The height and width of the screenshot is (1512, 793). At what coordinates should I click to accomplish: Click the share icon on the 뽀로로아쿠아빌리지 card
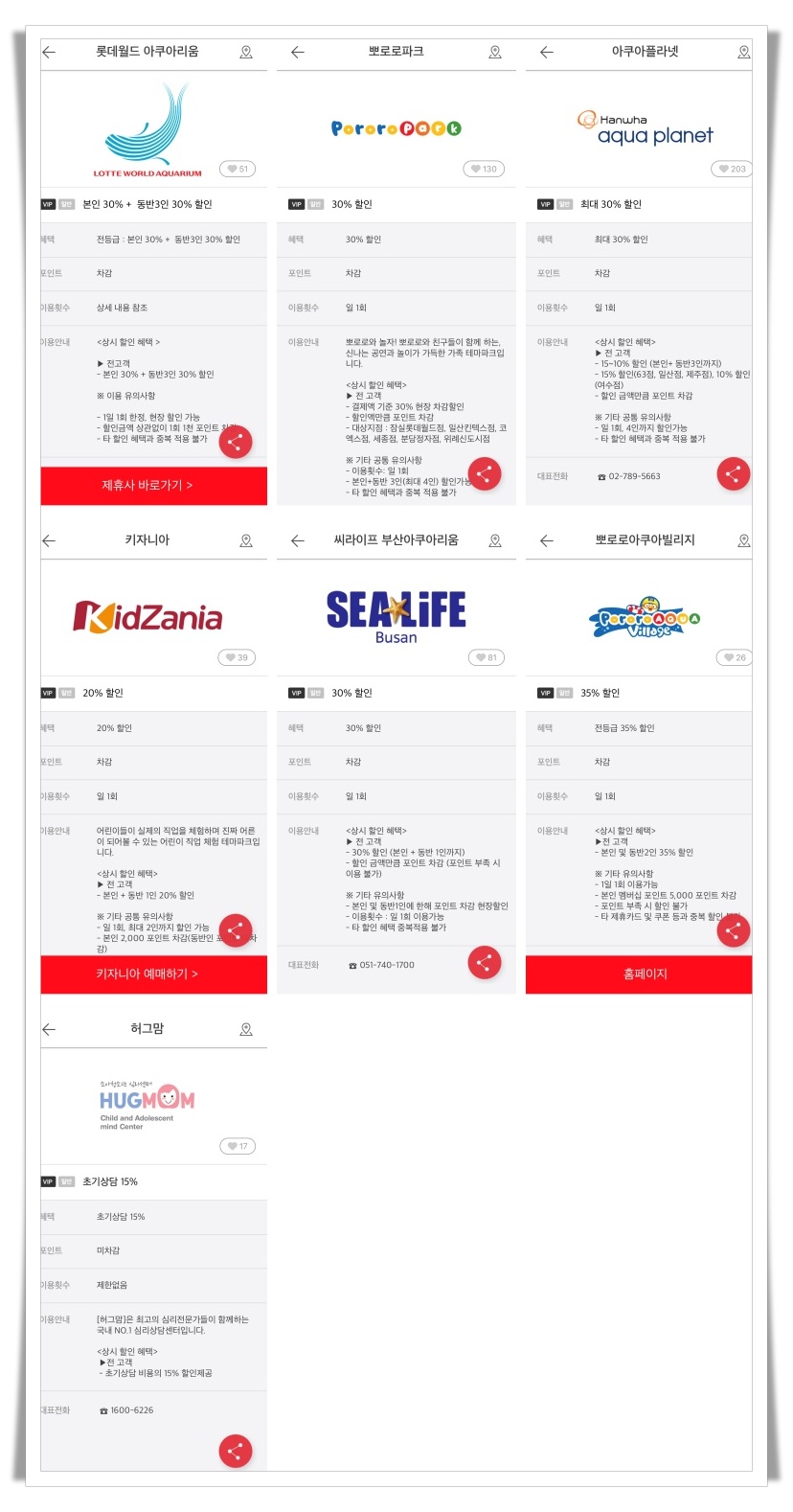[734, 929]
